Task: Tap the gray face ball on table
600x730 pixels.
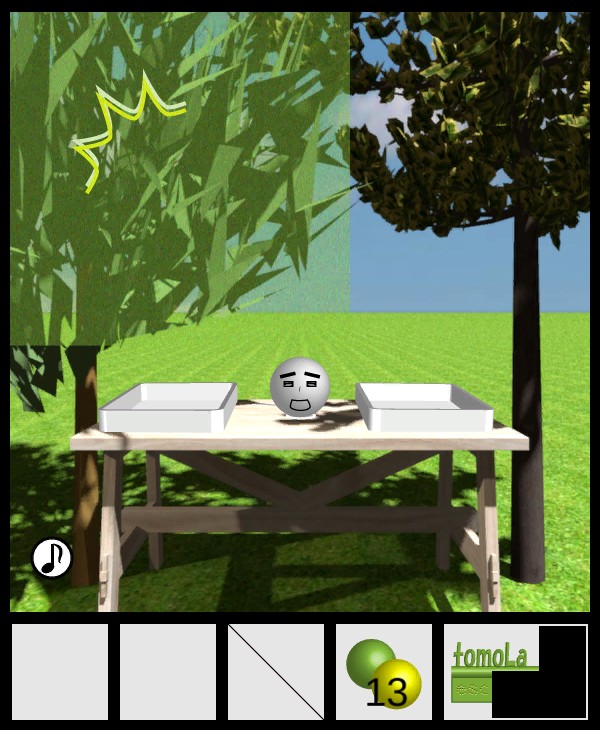Action: pyautogui.click(x=300, y=387)
